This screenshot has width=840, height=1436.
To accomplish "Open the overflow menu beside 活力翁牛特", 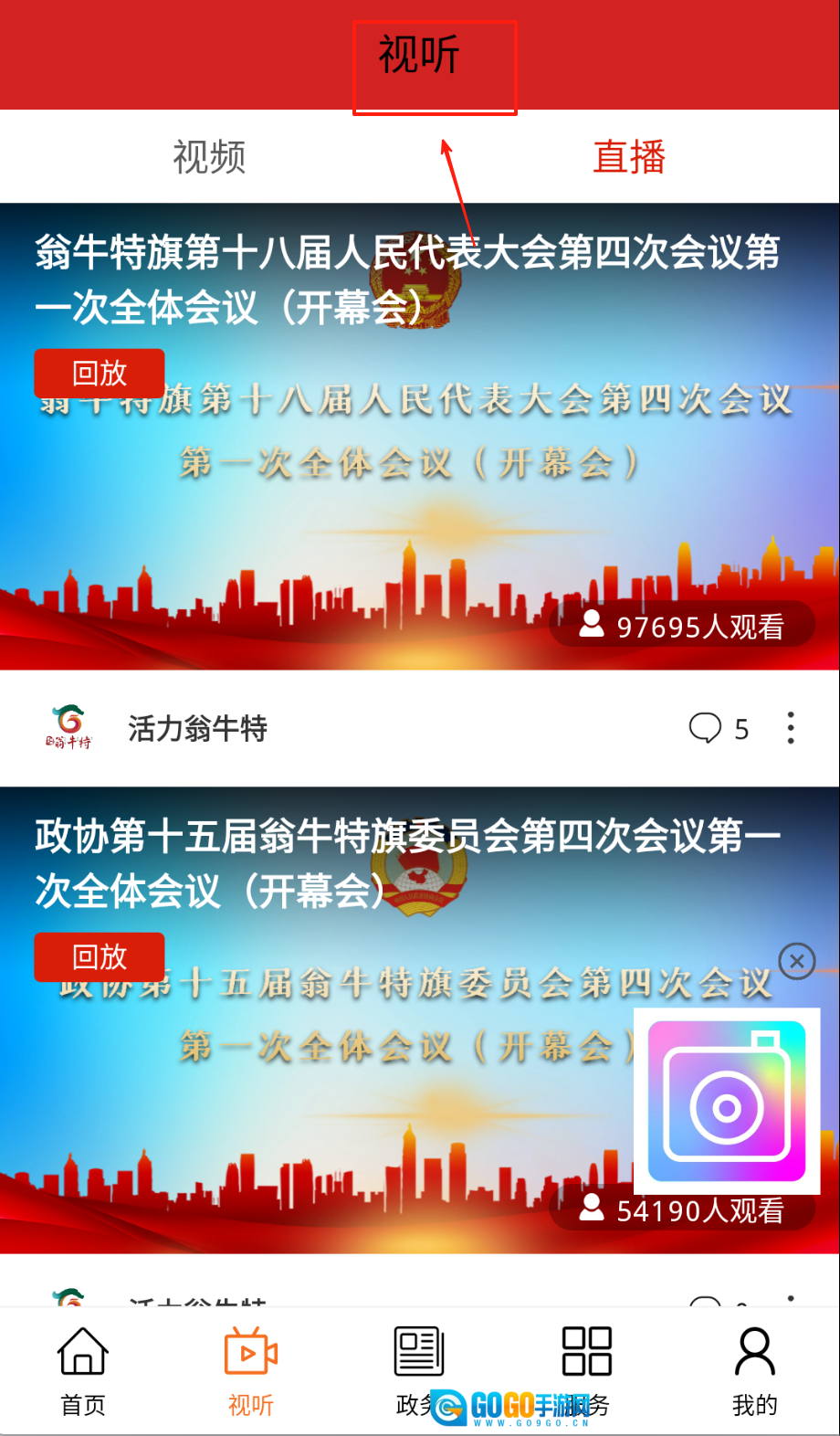I will click(x=791, y=728).
